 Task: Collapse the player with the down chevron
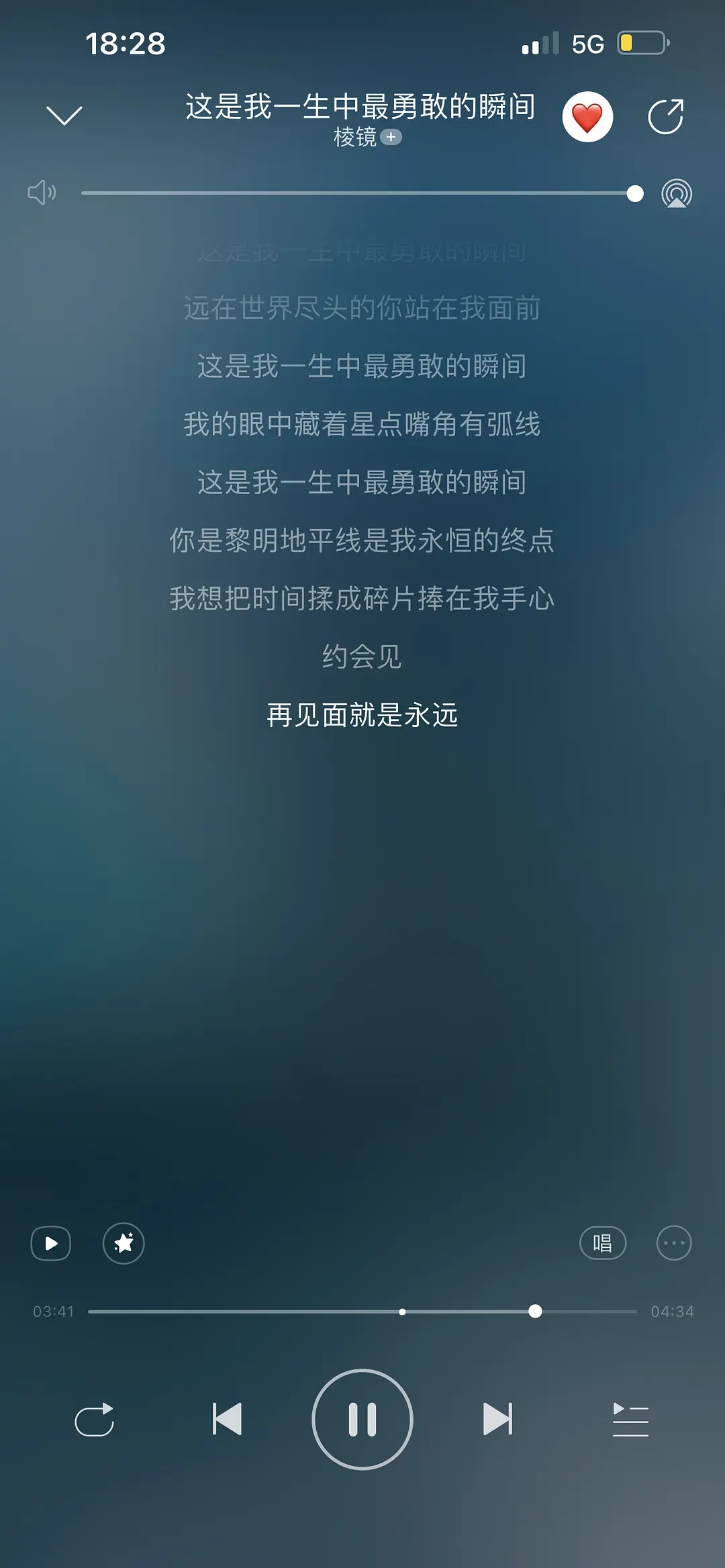click(x=64, y=115)
